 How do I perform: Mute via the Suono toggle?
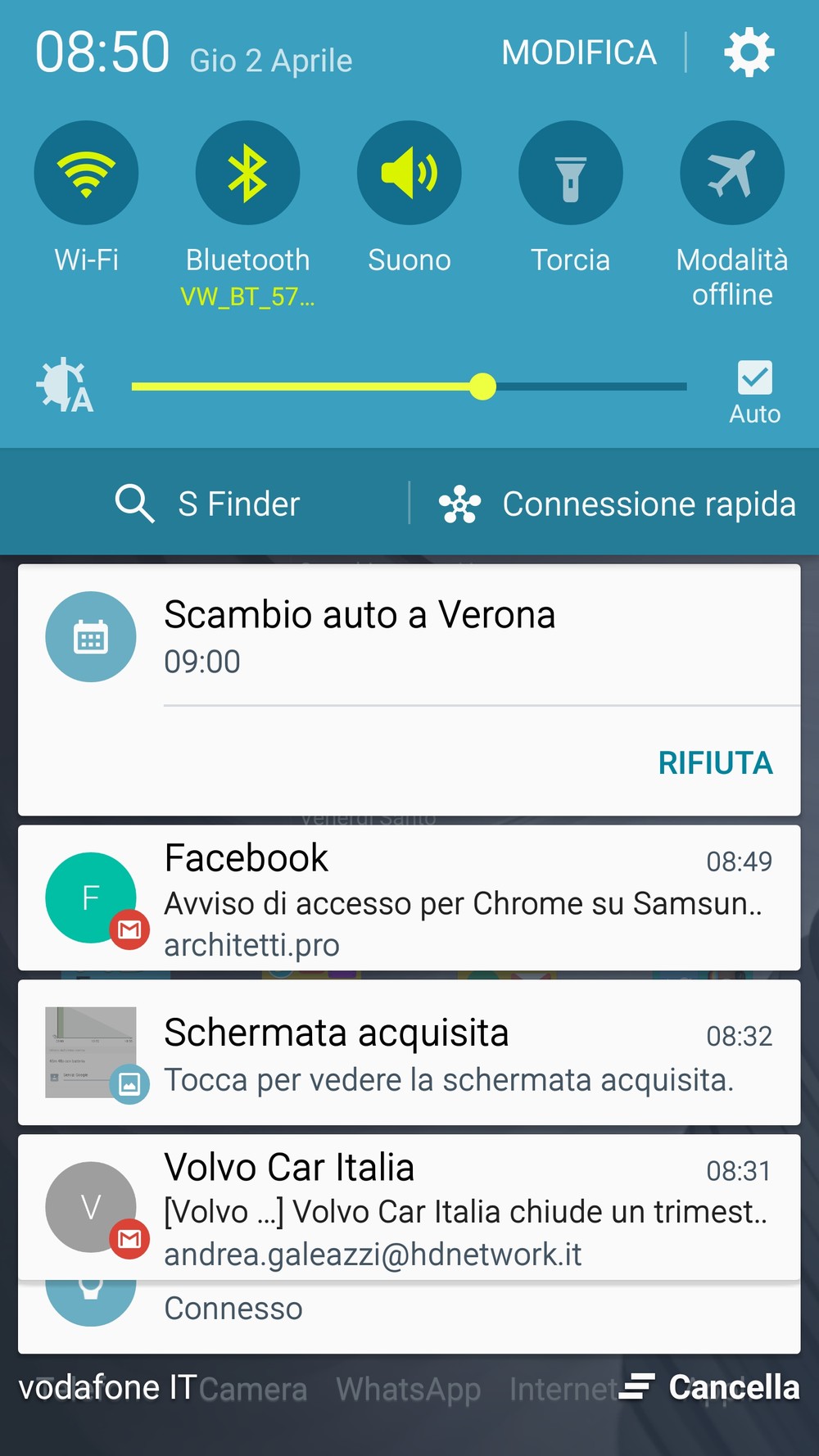pos(409,173)
